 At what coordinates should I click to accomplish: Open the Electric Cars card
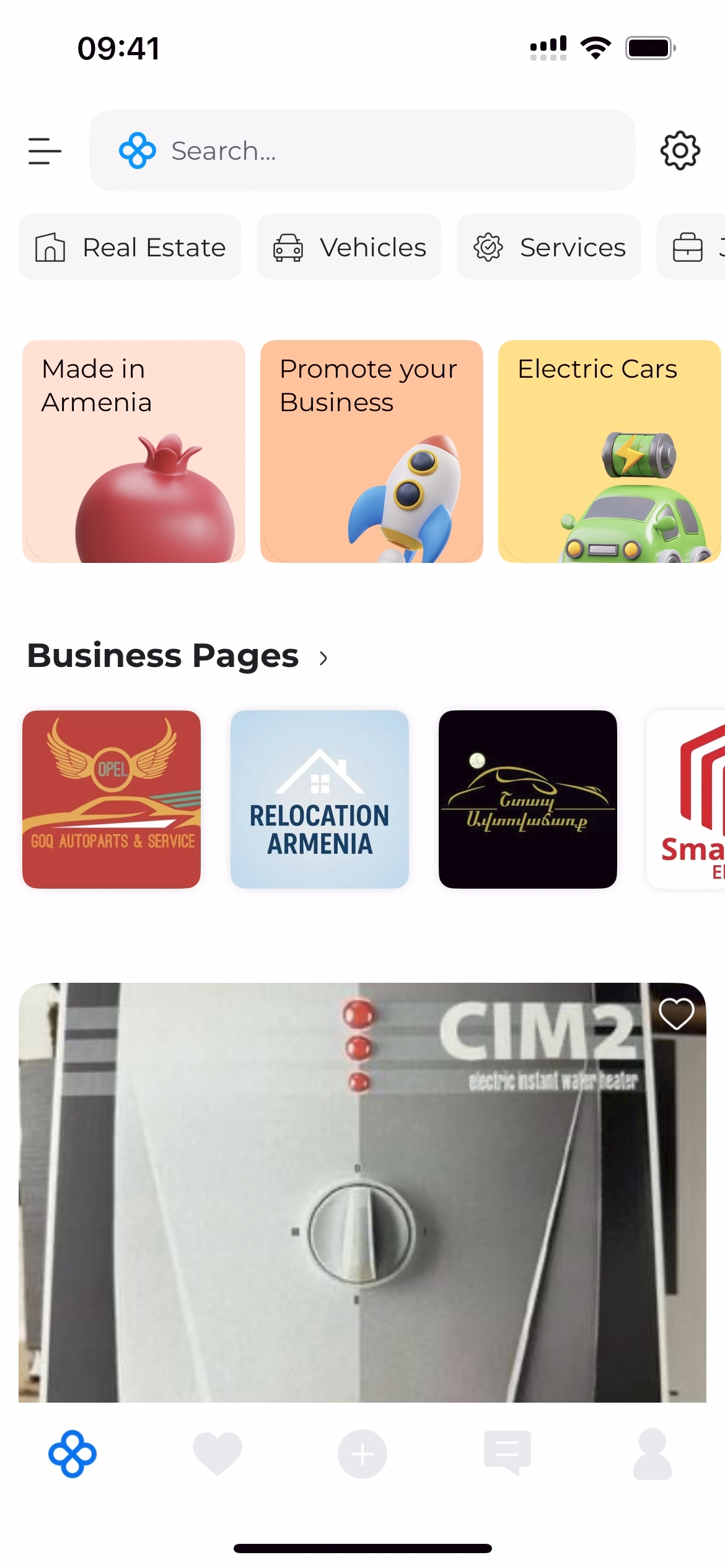tap(609, 451)
